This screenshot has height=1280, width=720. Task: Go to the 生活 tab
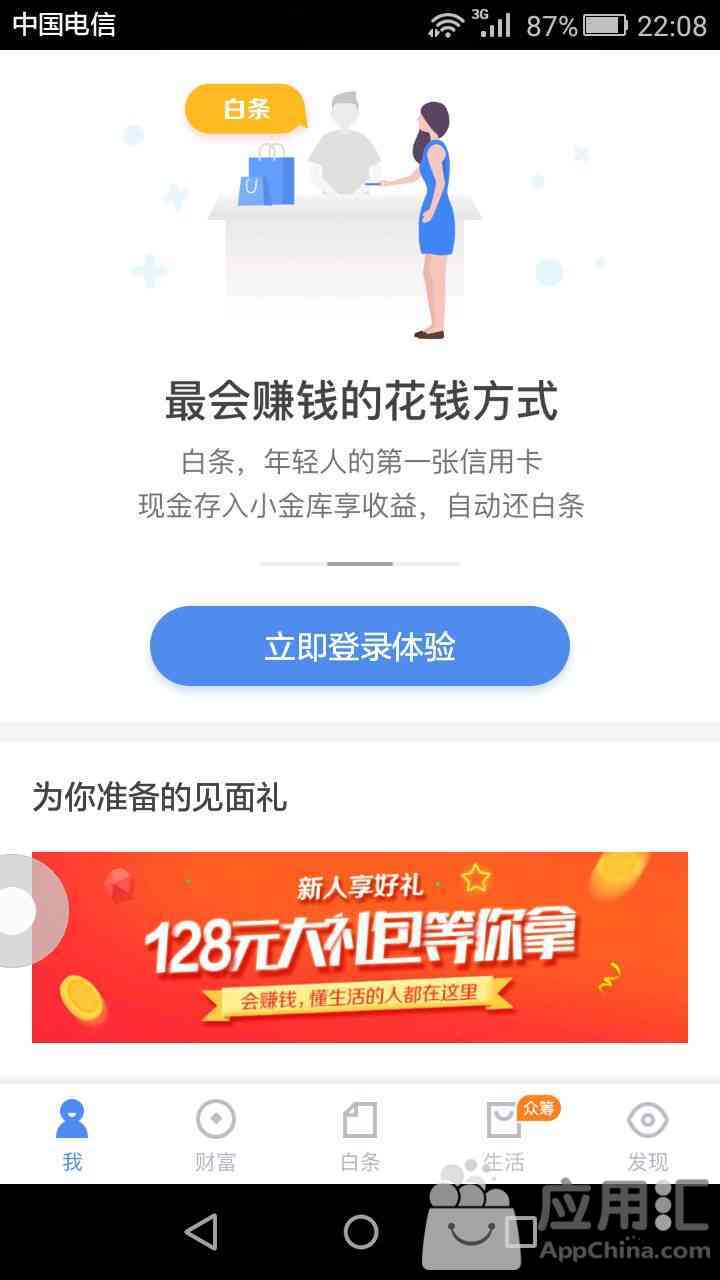click(504, 1134)
